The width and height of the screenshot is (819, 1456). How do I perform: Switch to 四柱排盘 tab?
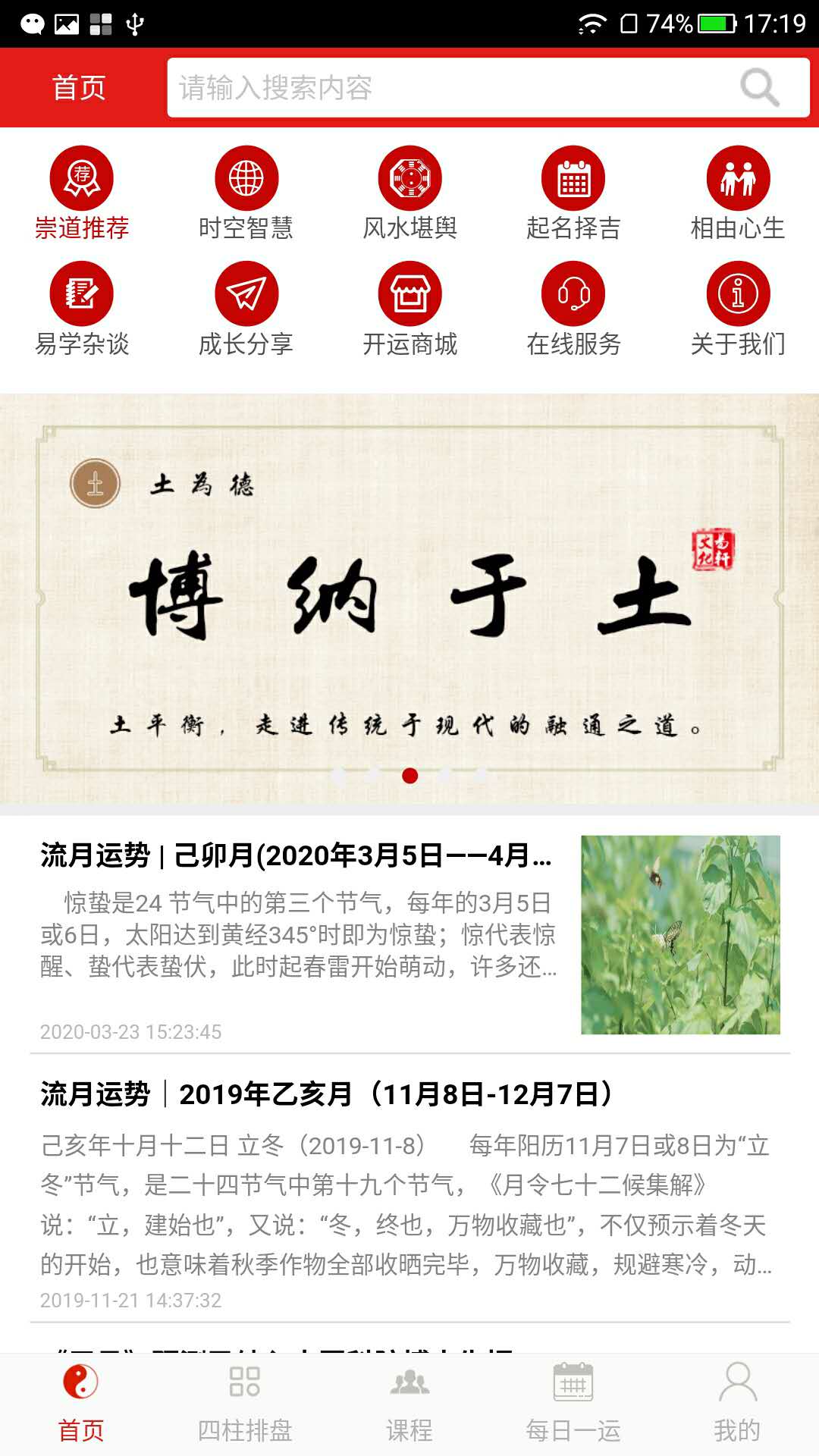click(245, 1403)
